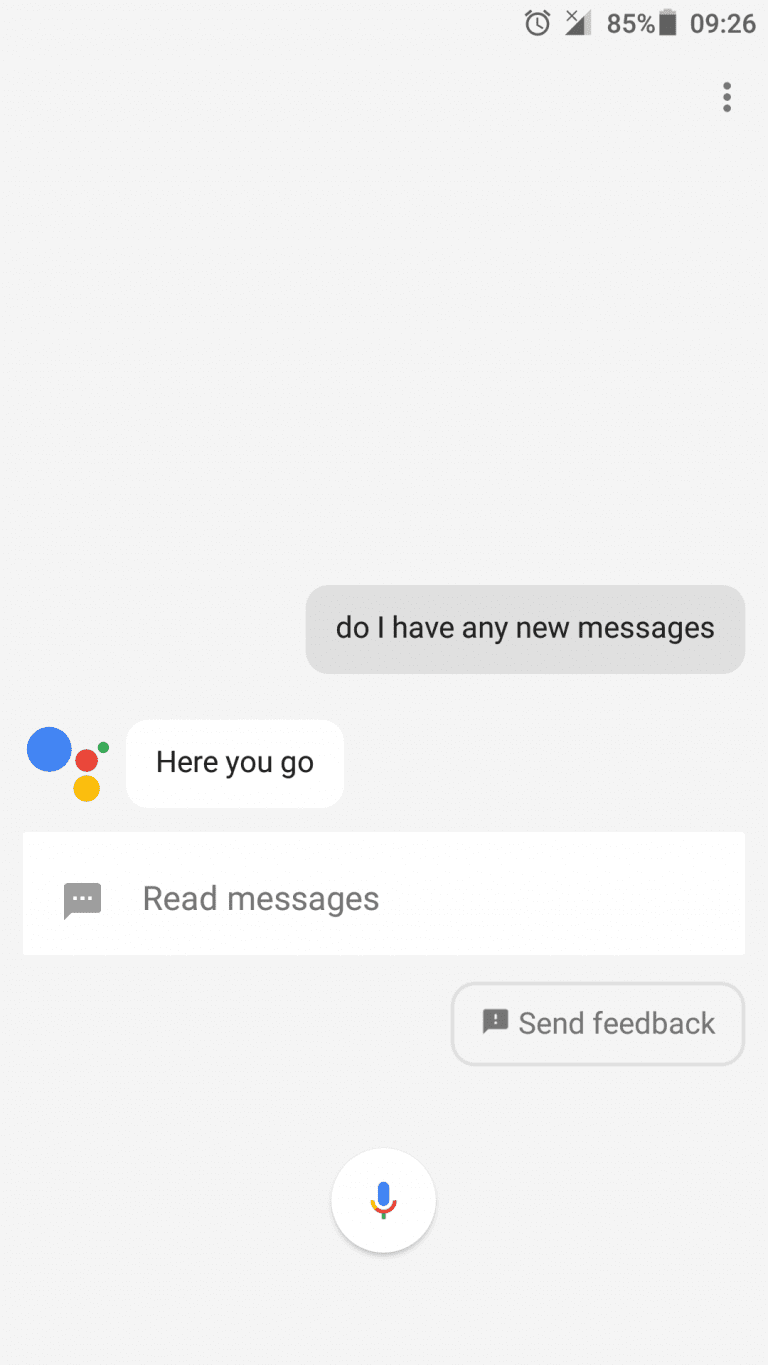The image size is (768, 1365).
Task: Tap the Send feedback button
Action: (598, 1023)
